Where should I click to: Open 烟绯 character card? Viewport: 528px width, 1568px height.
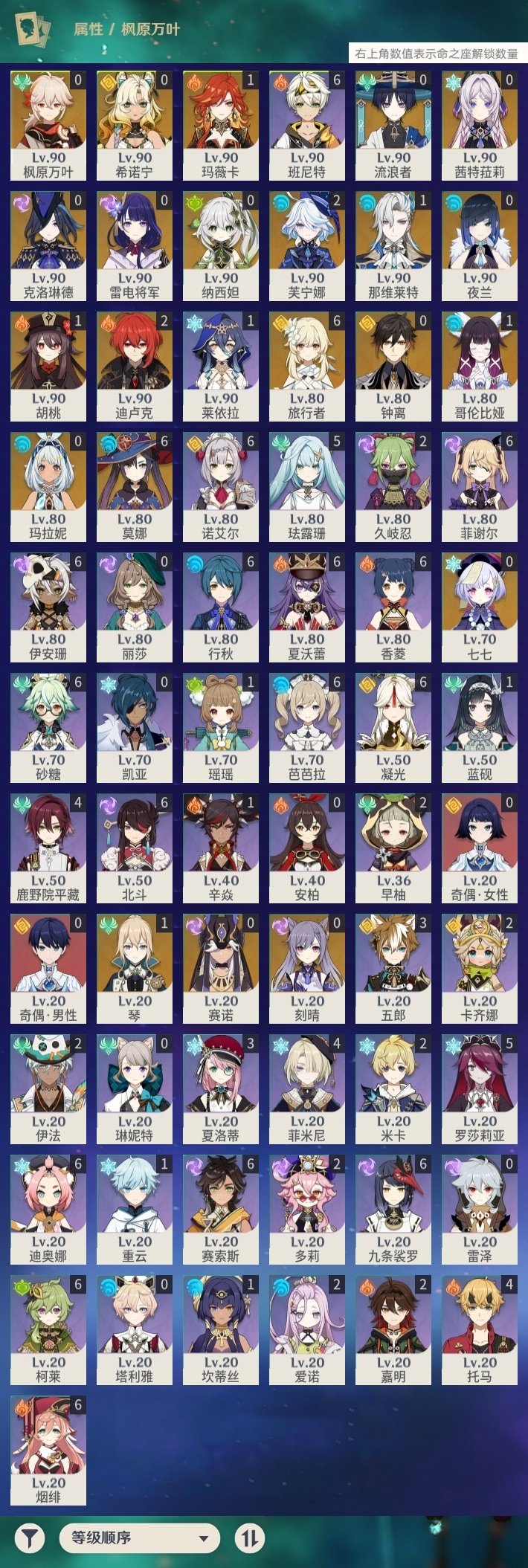pyautogui.click(x=48, y=1450)
